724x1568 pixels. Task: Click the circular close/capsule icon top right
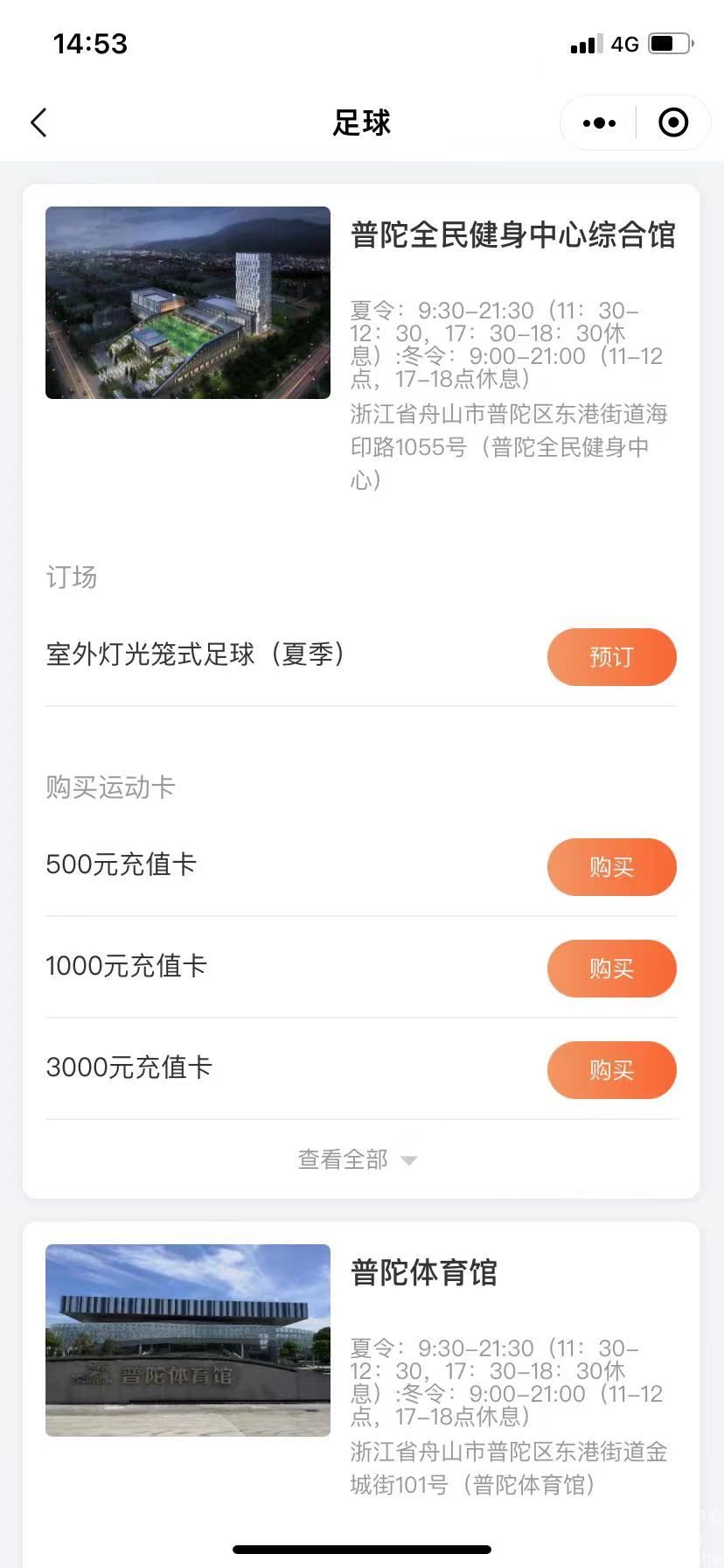pos(673,122)
